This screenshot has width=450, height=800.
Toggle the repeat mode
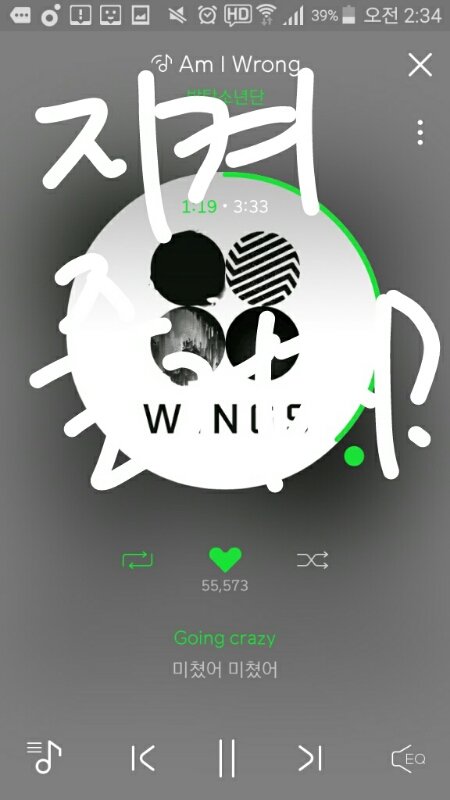coord(137,561)
